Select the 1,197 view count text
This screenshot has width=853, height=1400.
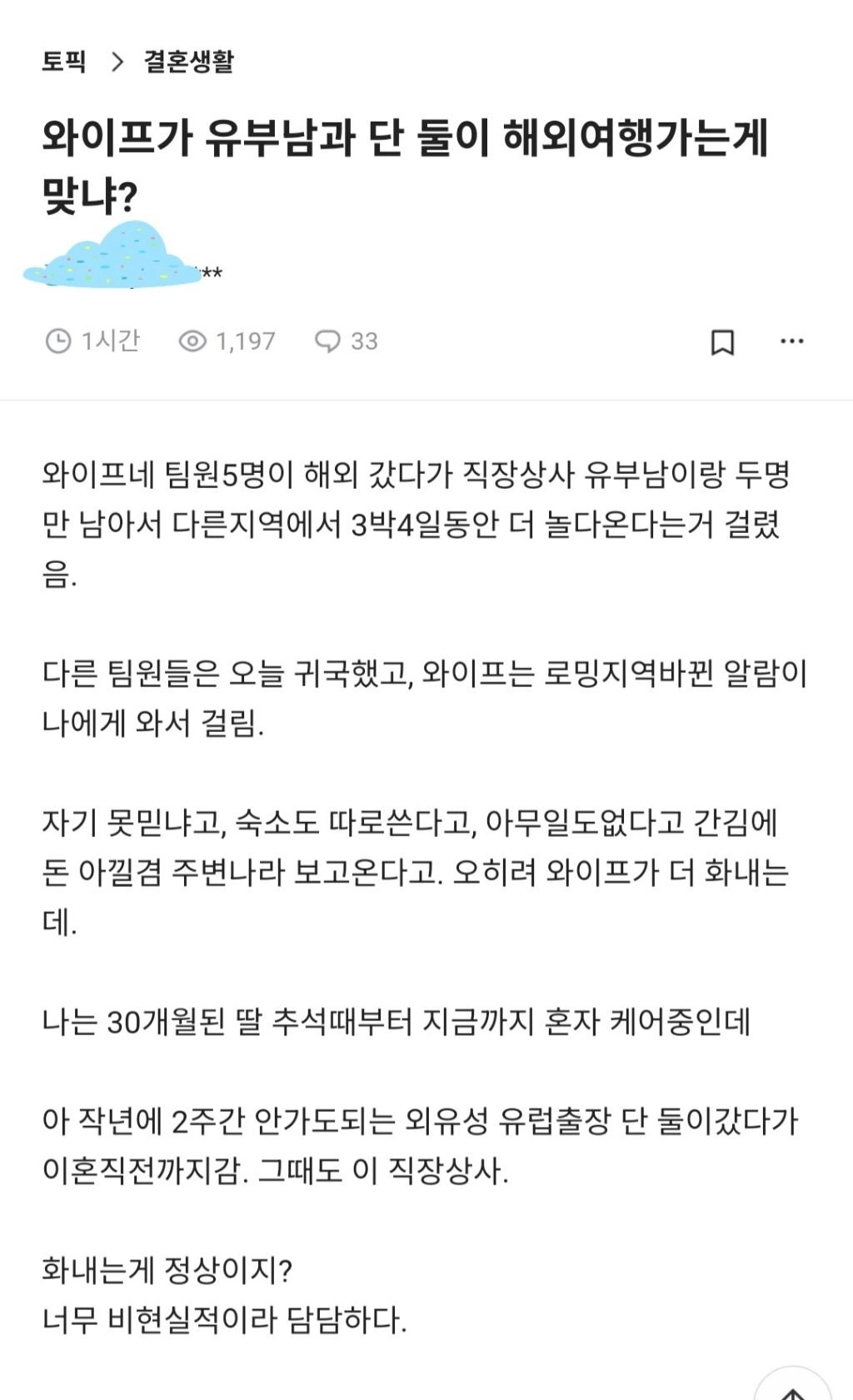[x=247, y=340]
